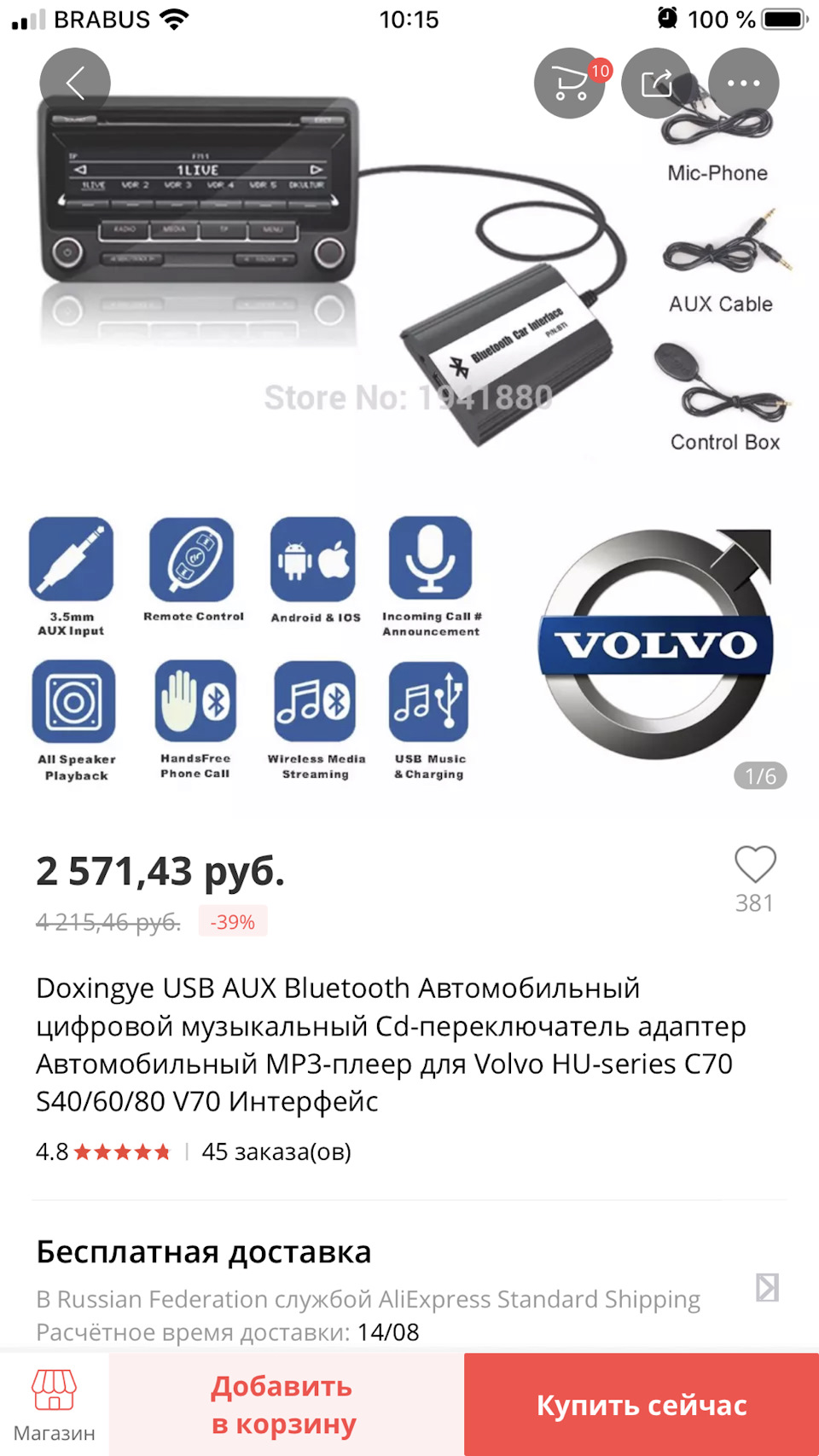The width and height of the screenshot is (819, 1456).
Task: Tap Купить сейчас to buy now
Action: coord(642,1405)
